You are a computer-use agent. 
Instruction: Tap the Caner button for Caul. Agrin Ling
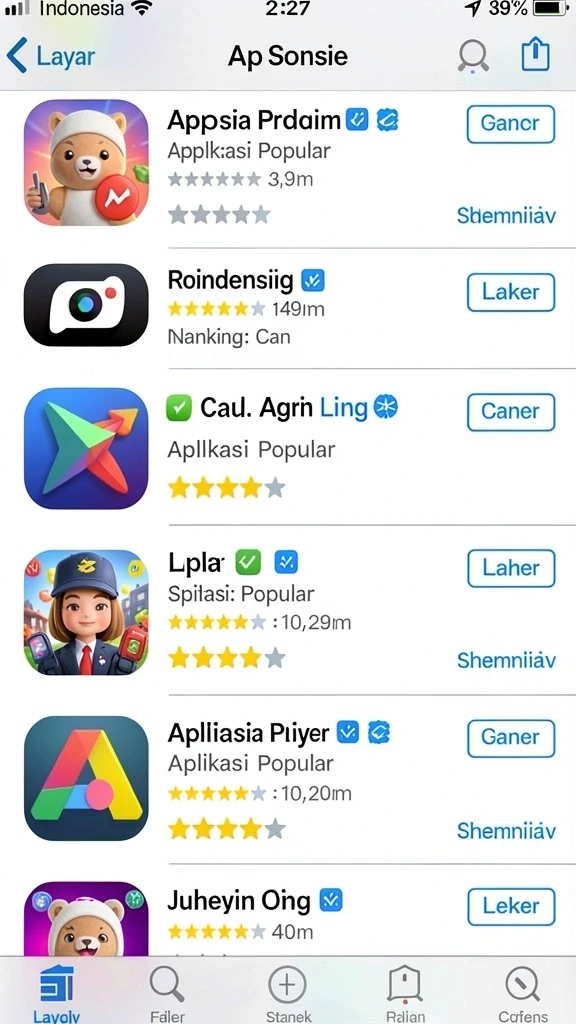[x=511, y=411]
